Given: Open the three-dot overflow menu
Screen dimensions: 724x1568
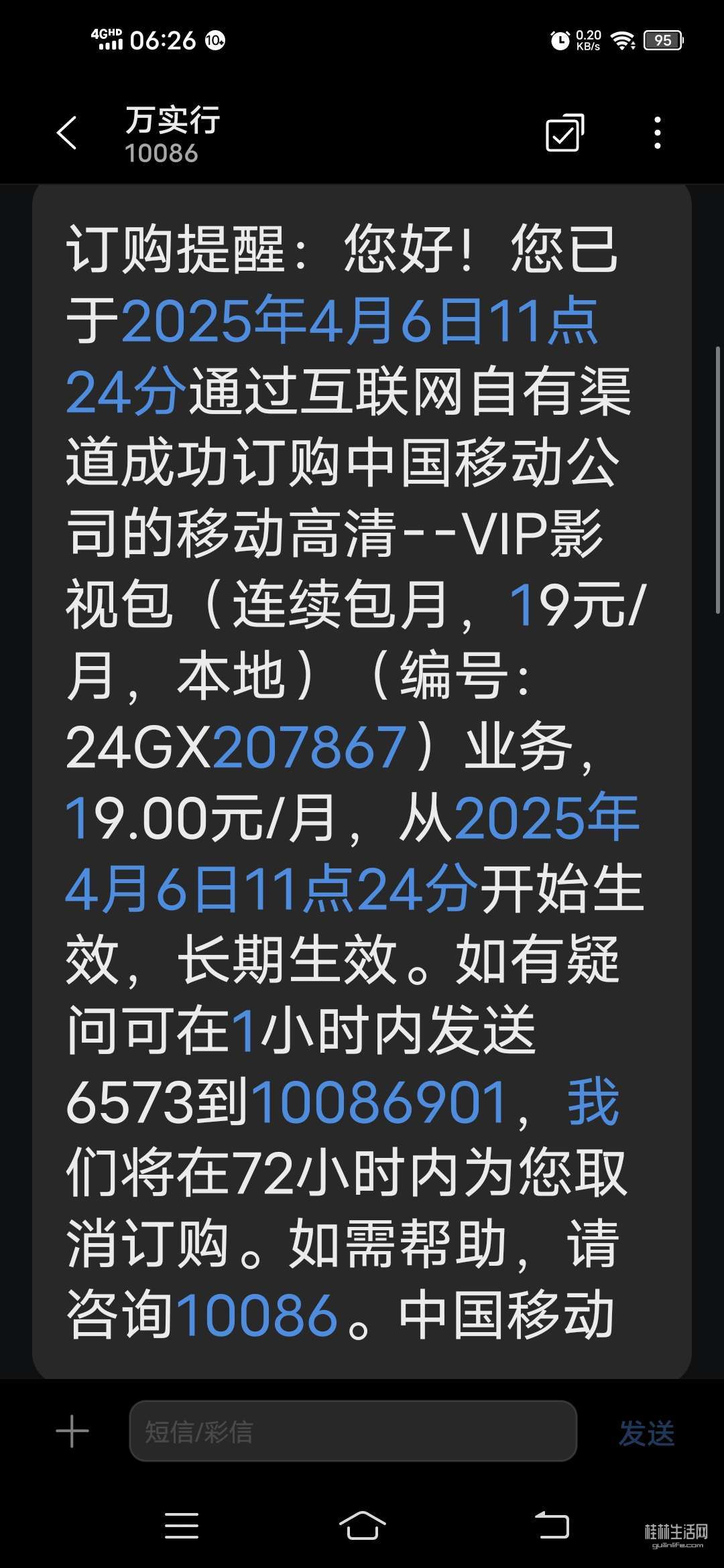Looking at the screenshot, I should pos(658,133).
